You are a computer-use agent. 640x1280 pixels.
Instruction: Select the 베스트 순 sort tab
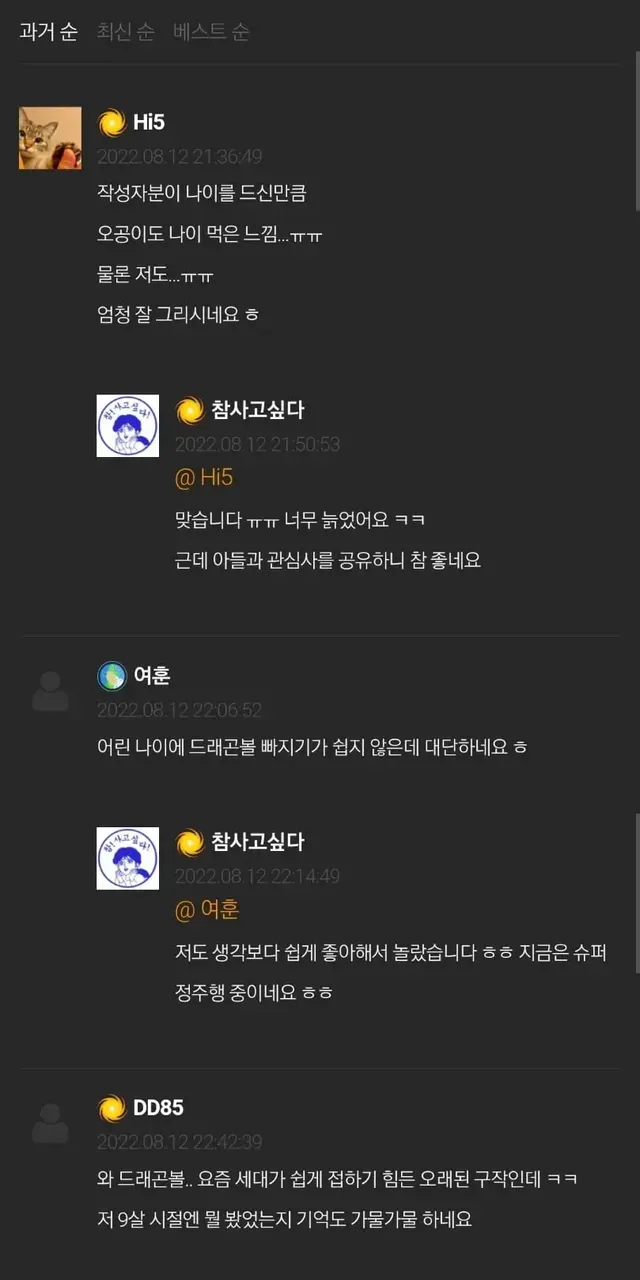pyautogui.click(x=211, y=32)
